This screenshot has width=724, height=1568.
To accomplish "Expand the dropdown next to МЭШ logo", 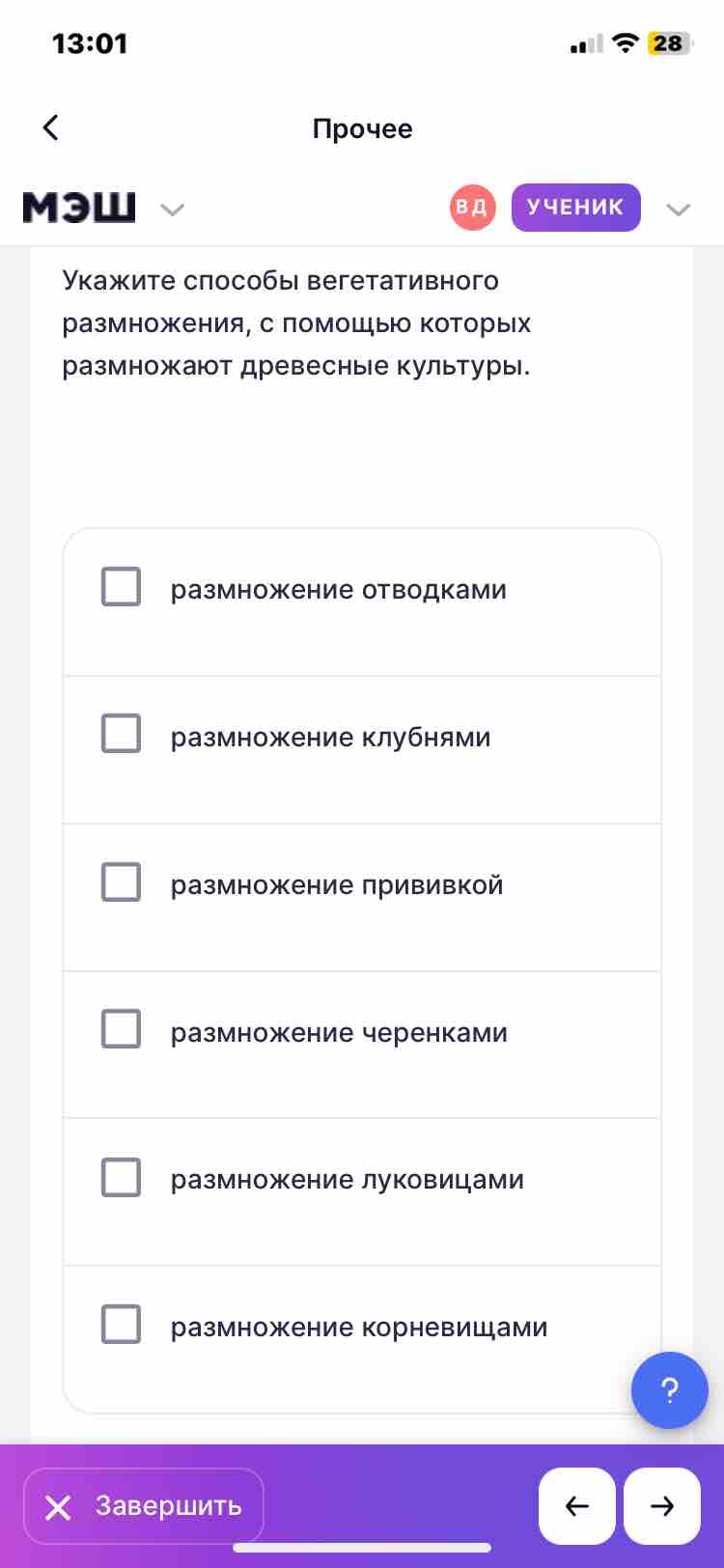I will (172, 209).
